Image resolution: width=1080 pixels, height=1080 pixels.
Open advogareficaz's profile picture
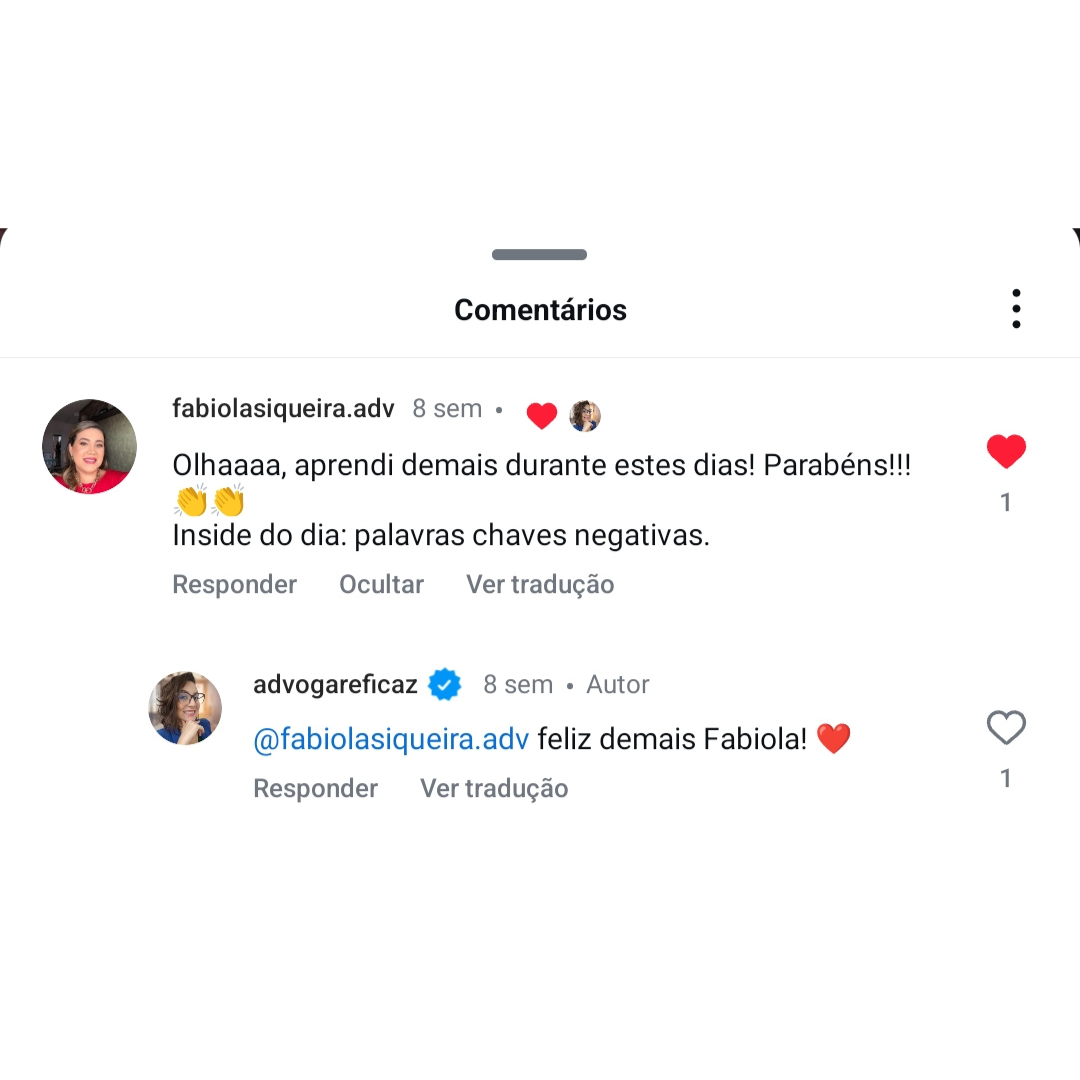click(185, 708)
